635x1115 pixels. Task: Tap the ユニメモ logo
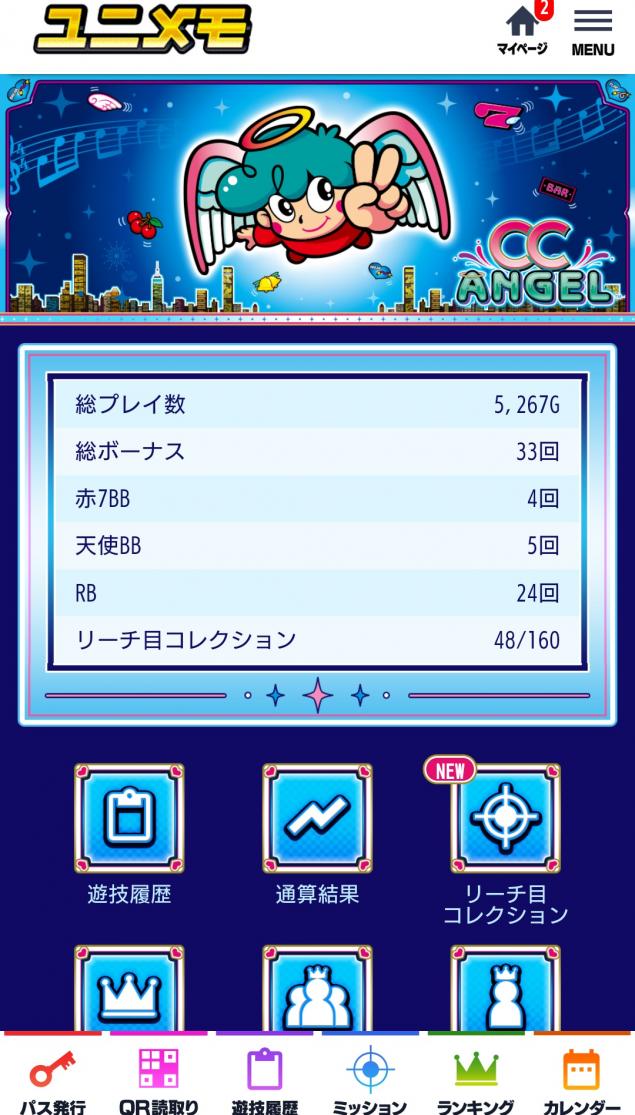coord(143,30)
